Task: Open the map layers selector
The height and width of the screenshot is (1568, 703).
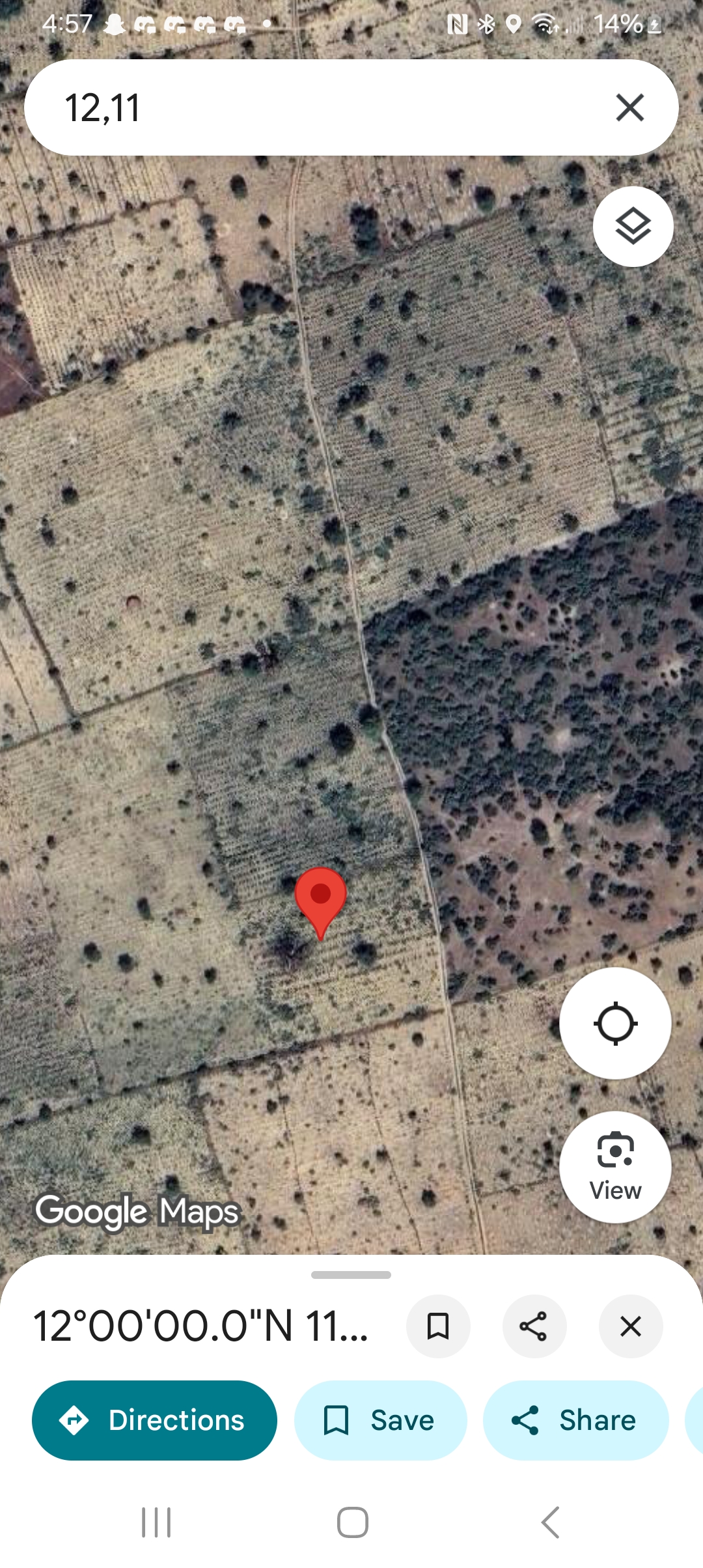Action: [x=633, y=227]
